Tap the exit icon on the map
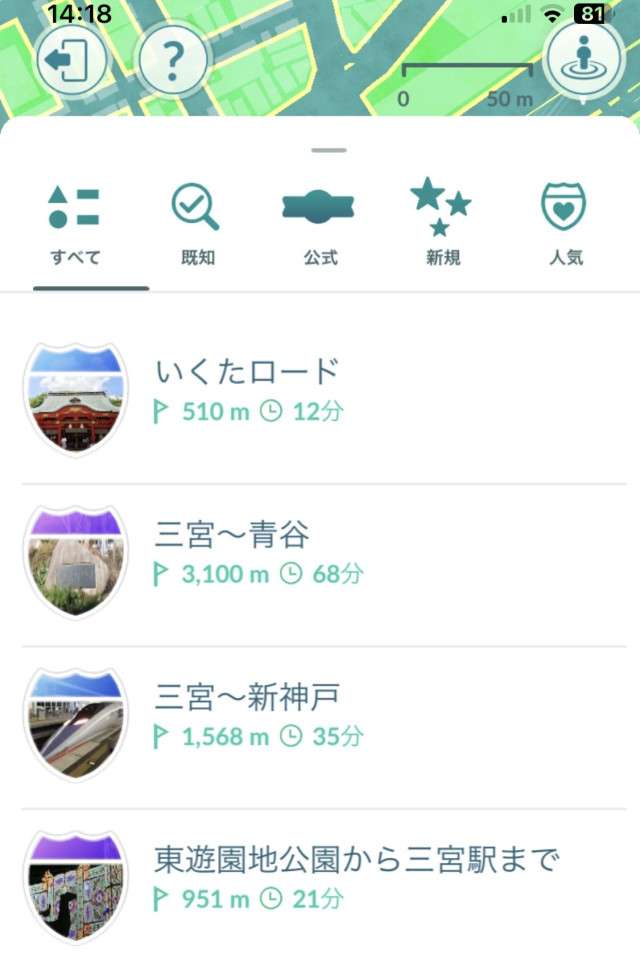This screenshot has height=962, width=640. pyautogui.click(x=71, y=62)
